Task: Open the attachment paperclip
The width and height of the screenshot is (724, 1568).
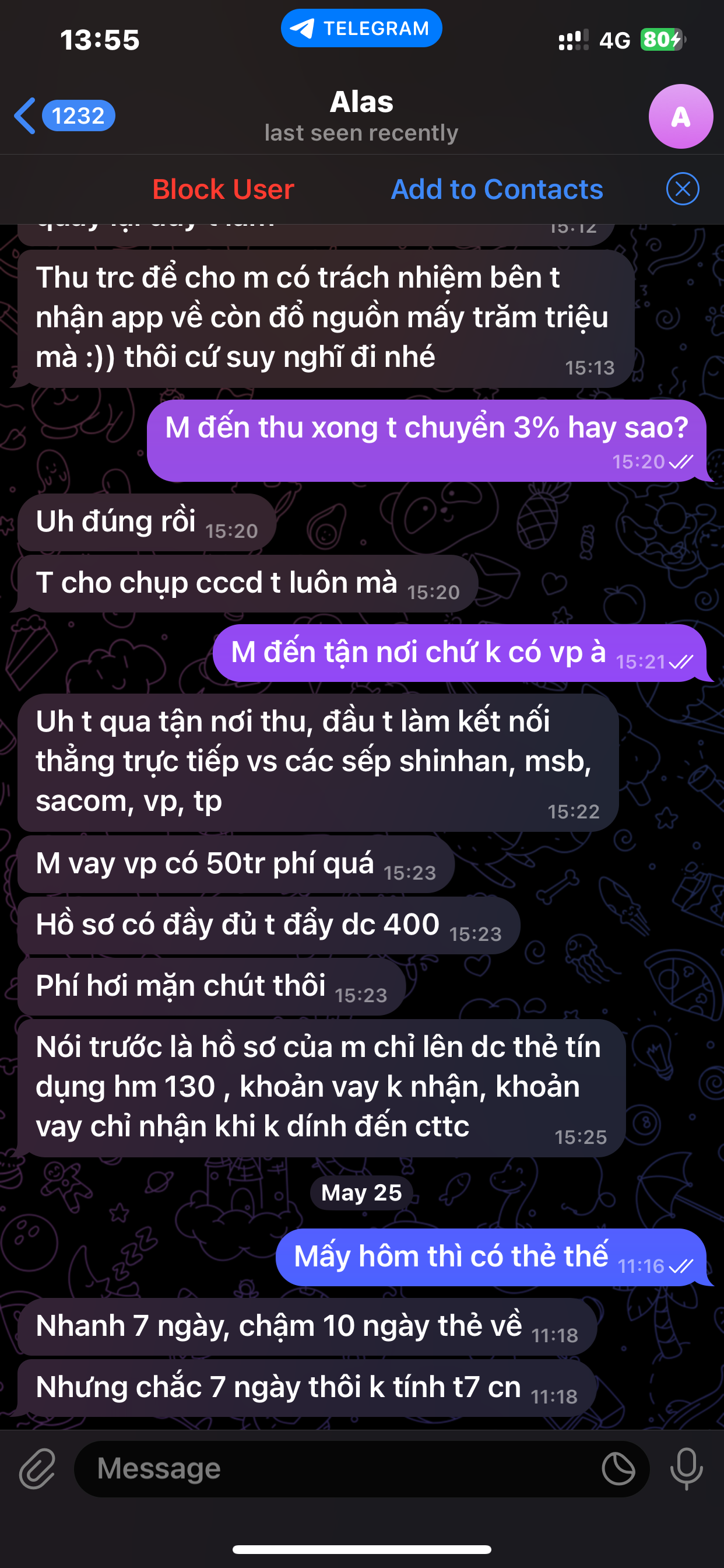Action: [x=37, y=1468]
